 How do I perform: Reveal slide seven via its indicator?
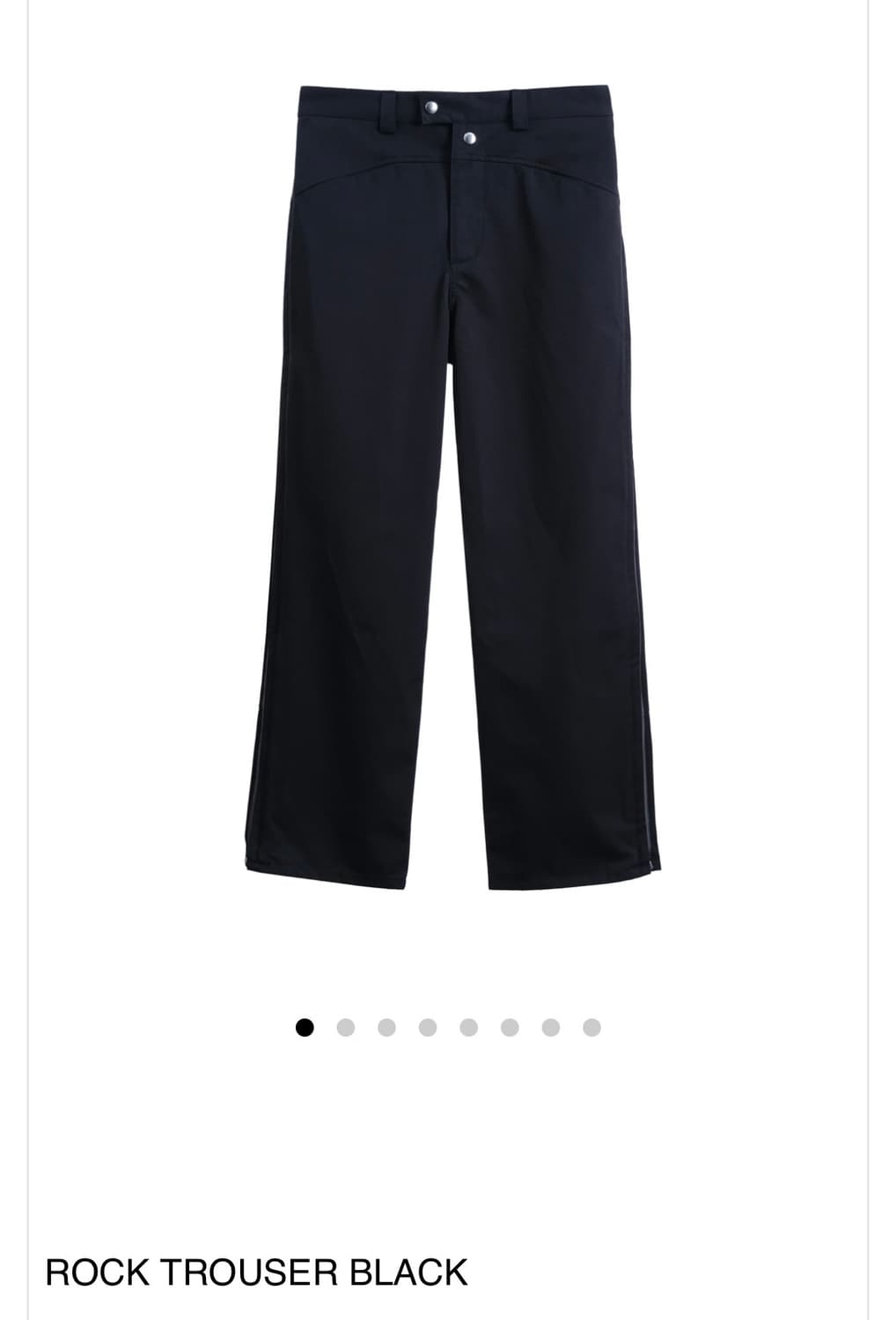tap(551, 1026)
